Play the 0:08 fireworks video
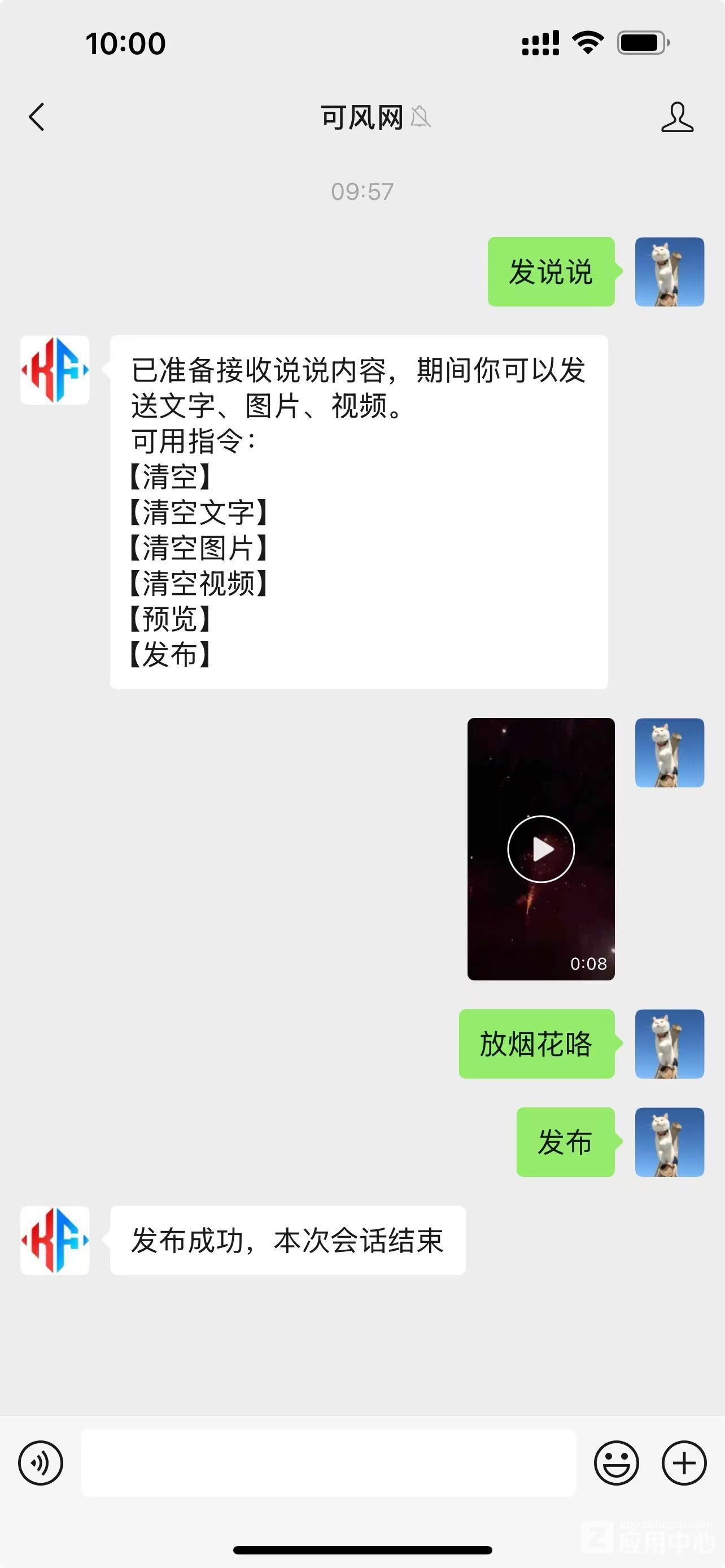 point(540,848)
